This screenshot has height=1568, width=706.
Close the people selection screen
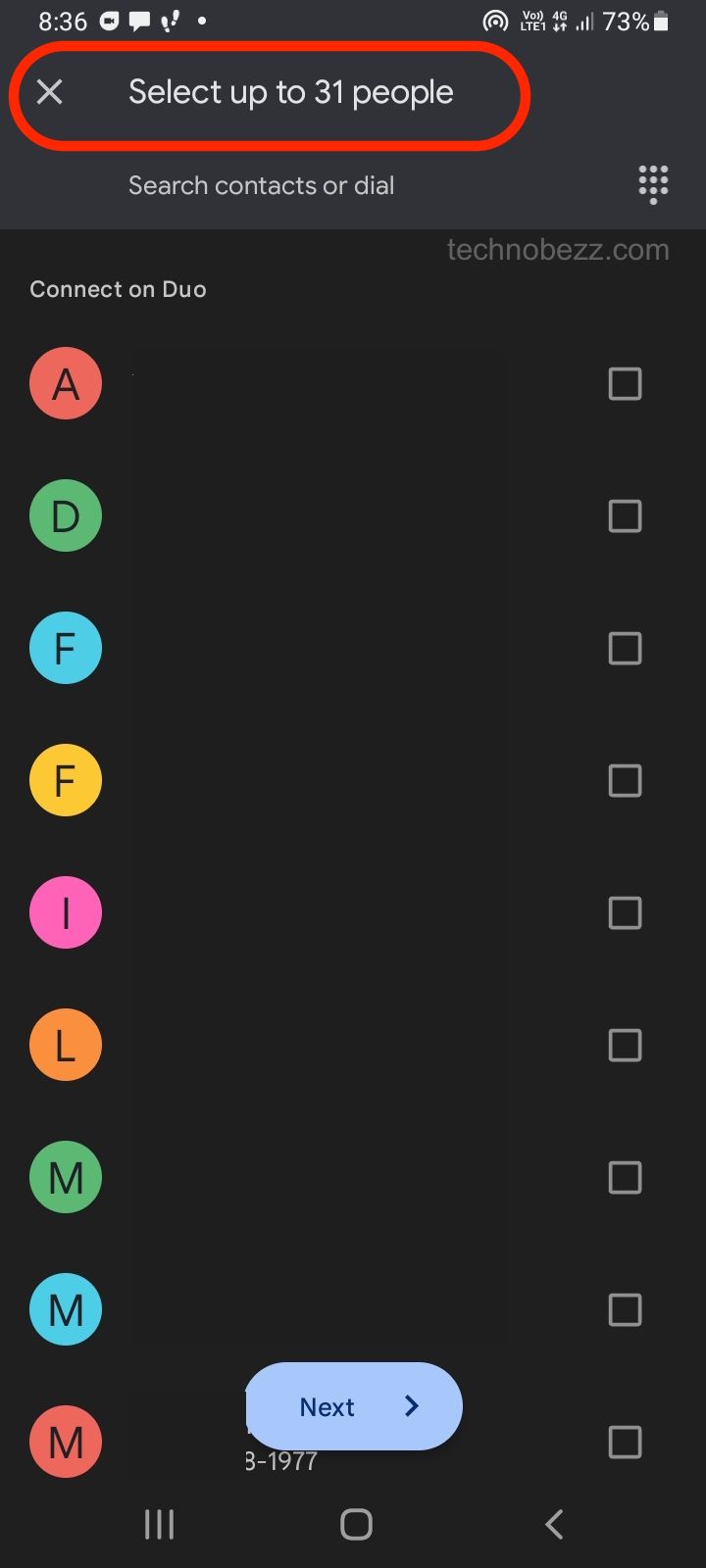pos(49,92)
